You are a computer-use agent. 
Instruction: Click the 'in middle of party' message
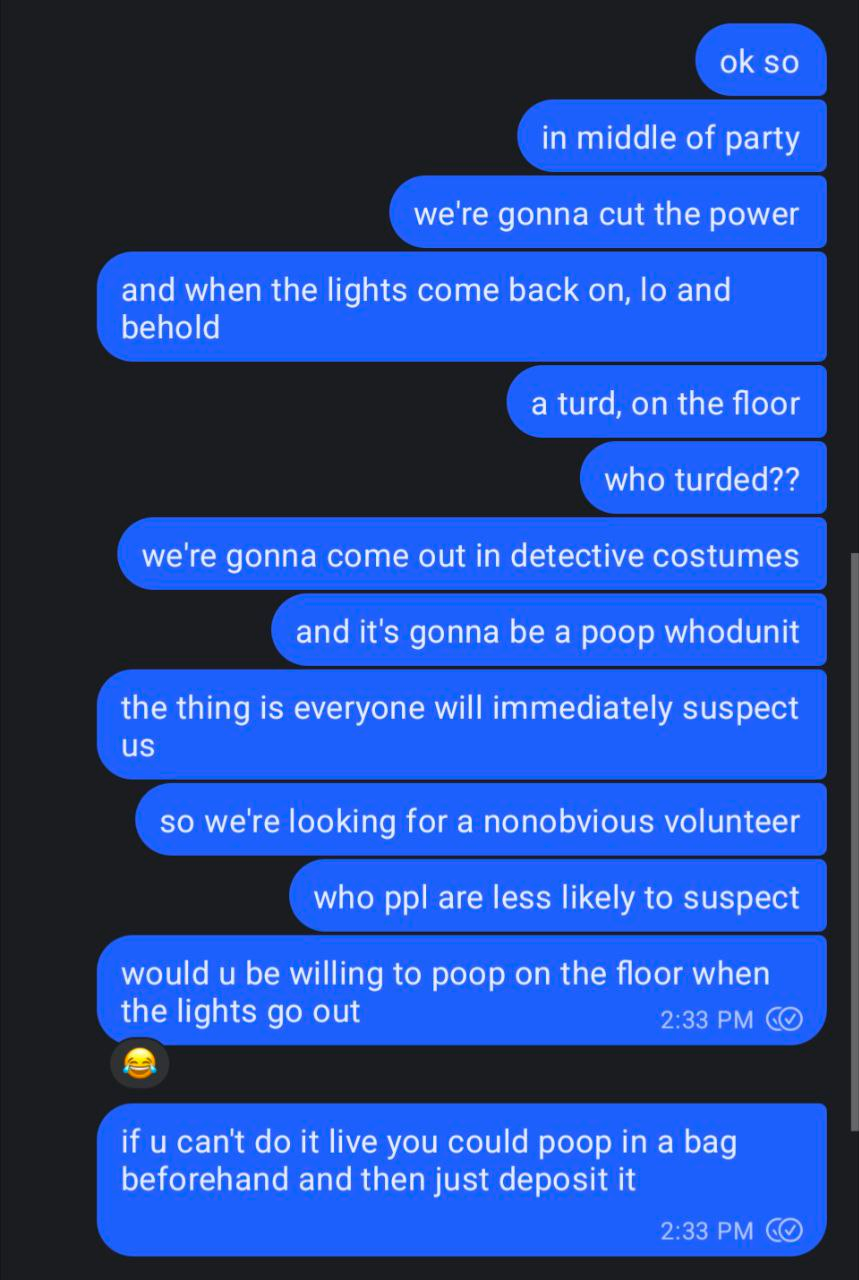672,136
